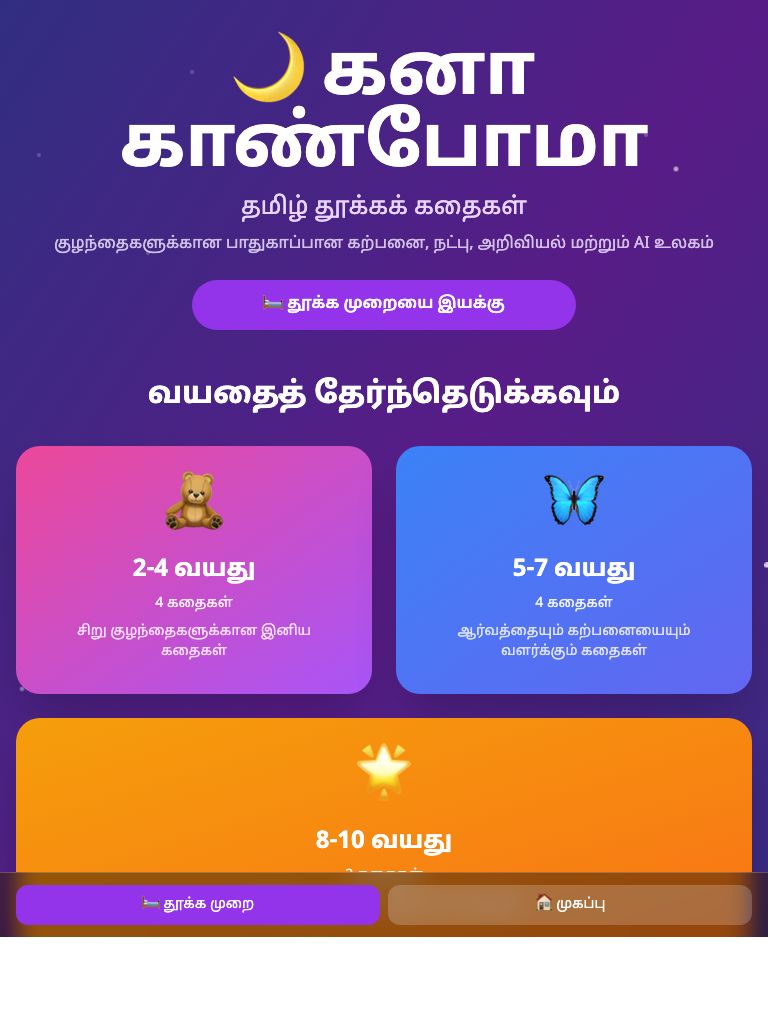The width and height of the screenshot is (768, 1024).
Task: Go to முகப்பு home from bottom bar
Action: point(570,904)
